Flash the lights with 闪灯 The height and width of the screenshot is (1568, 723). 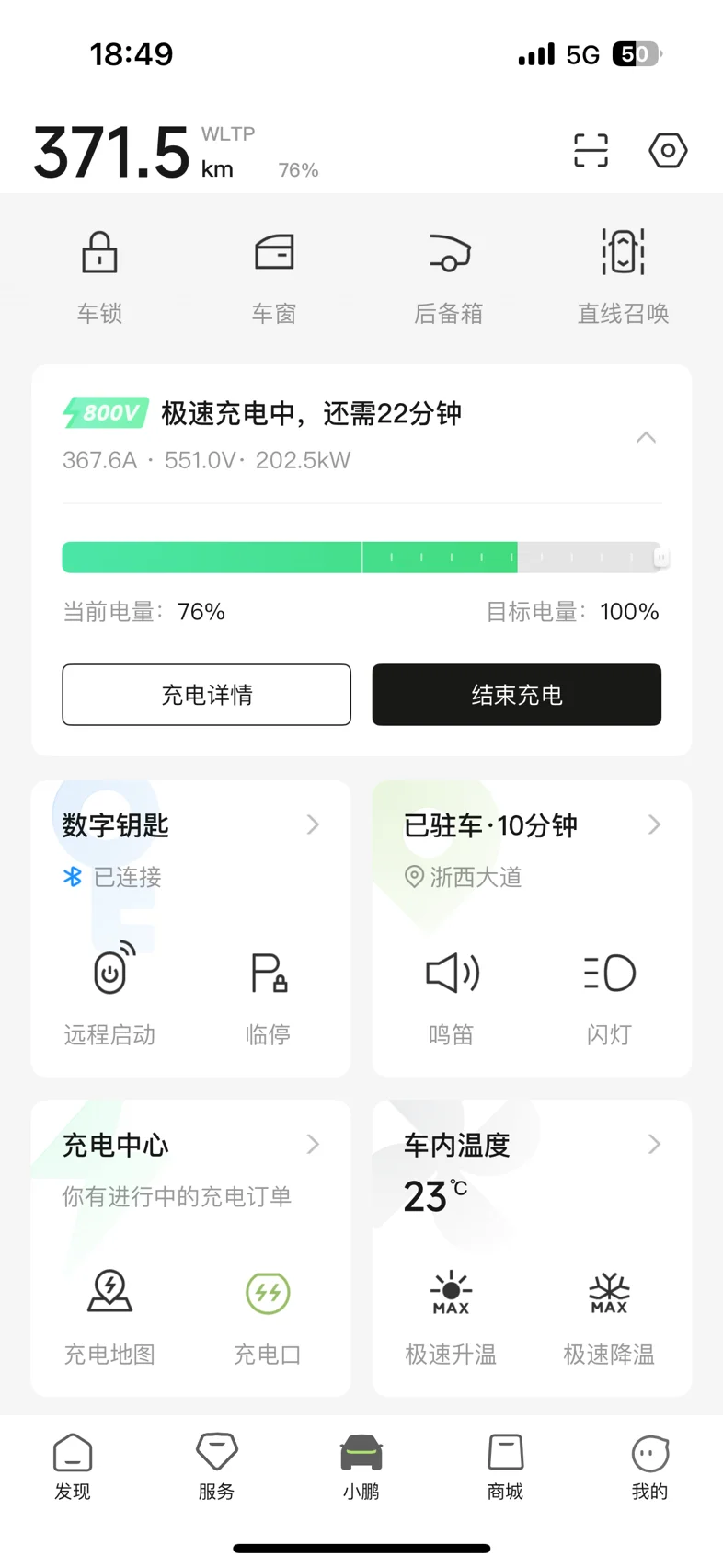pos(609,994)
